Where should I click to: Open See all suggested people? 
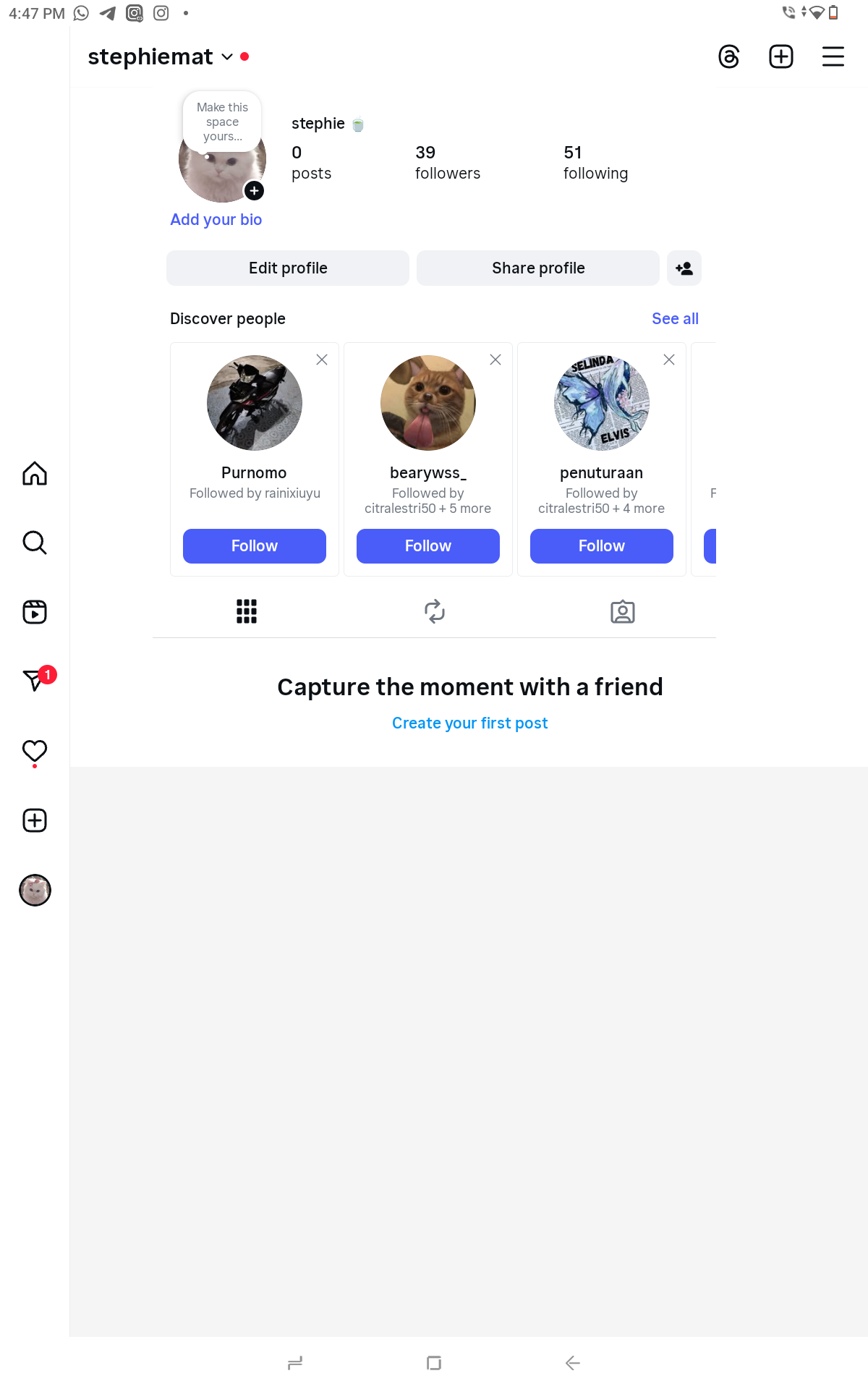pos(675,319)
